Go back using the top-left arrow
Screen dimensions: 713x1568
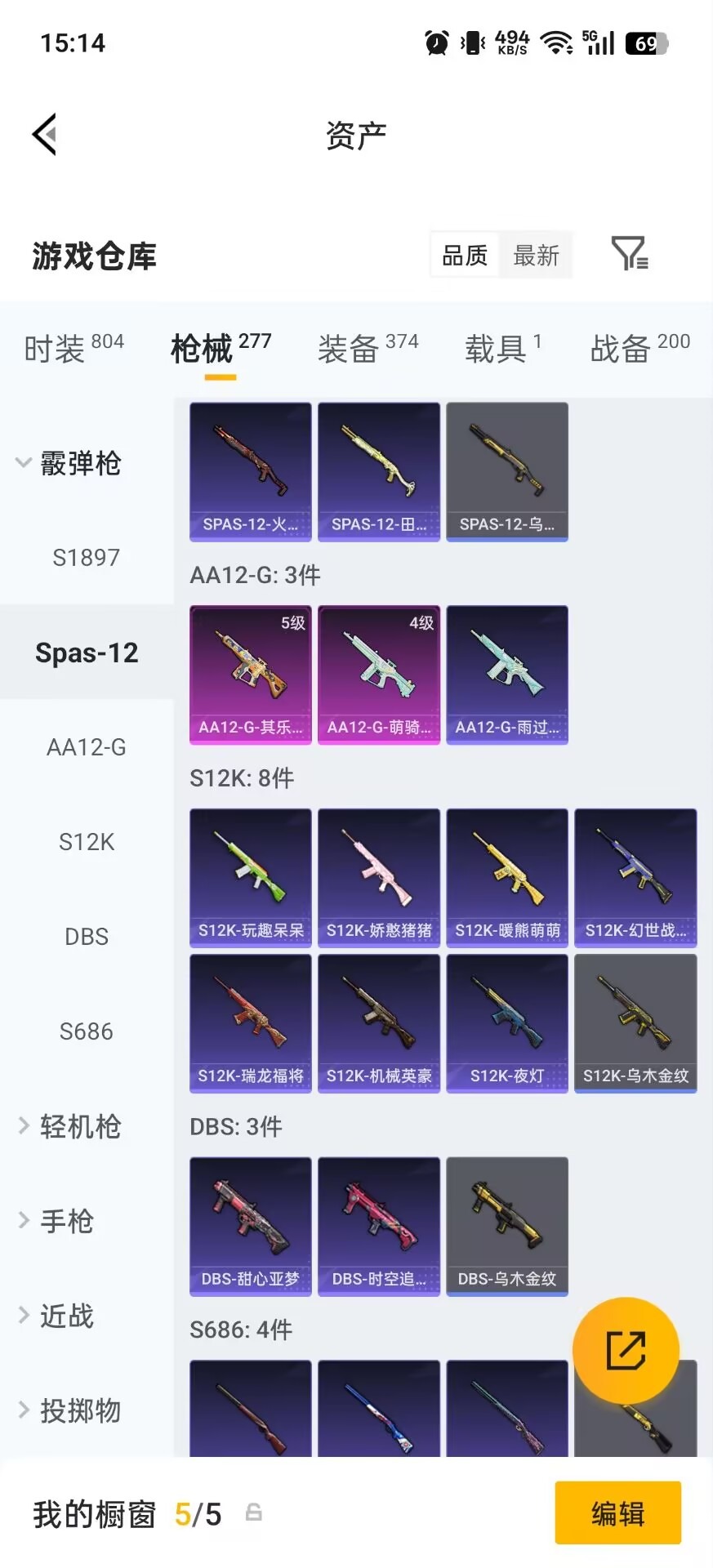[x=45, y=134]
